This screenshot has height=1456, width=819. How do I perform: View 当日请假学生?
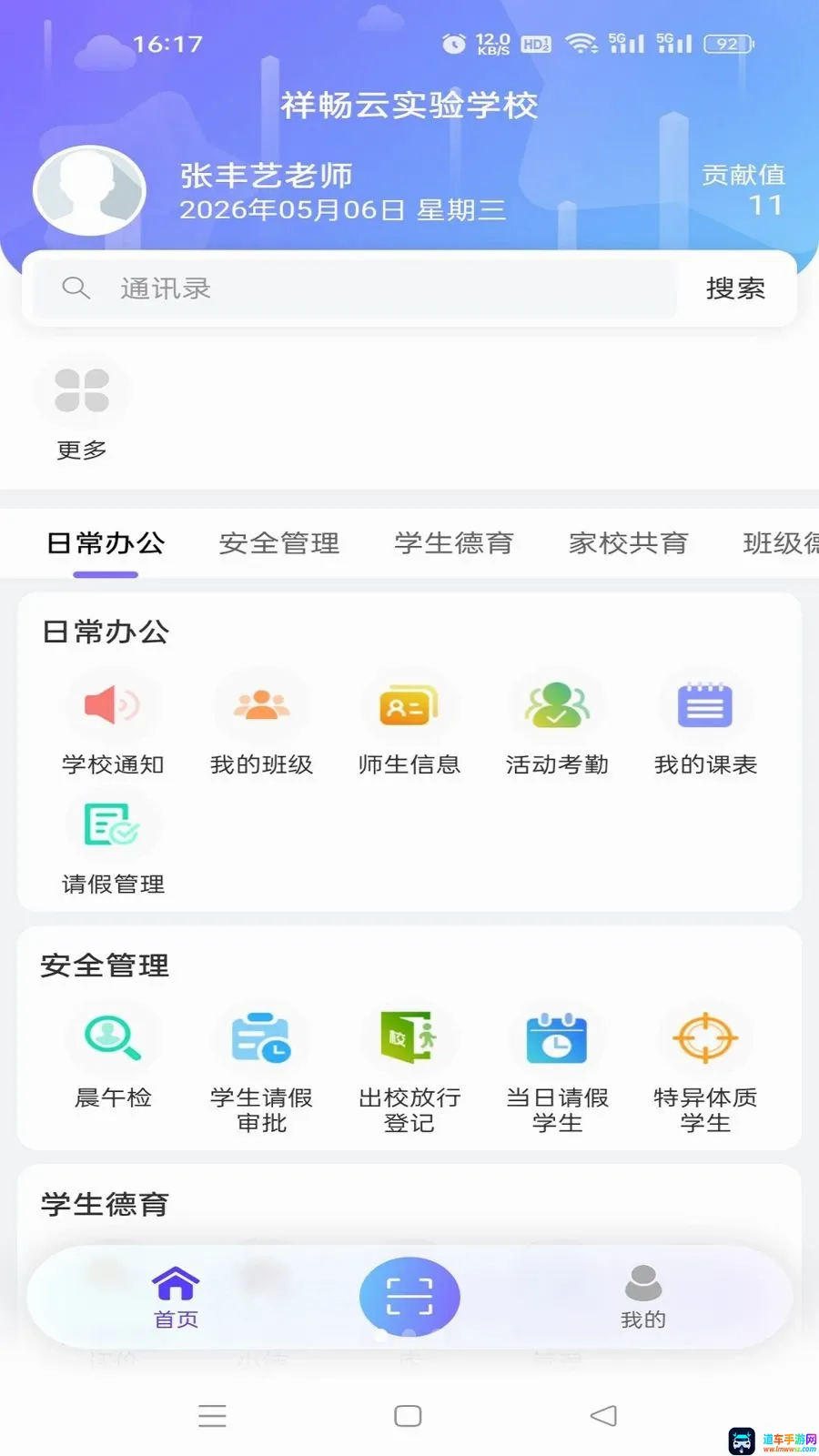click(557, 1070)
